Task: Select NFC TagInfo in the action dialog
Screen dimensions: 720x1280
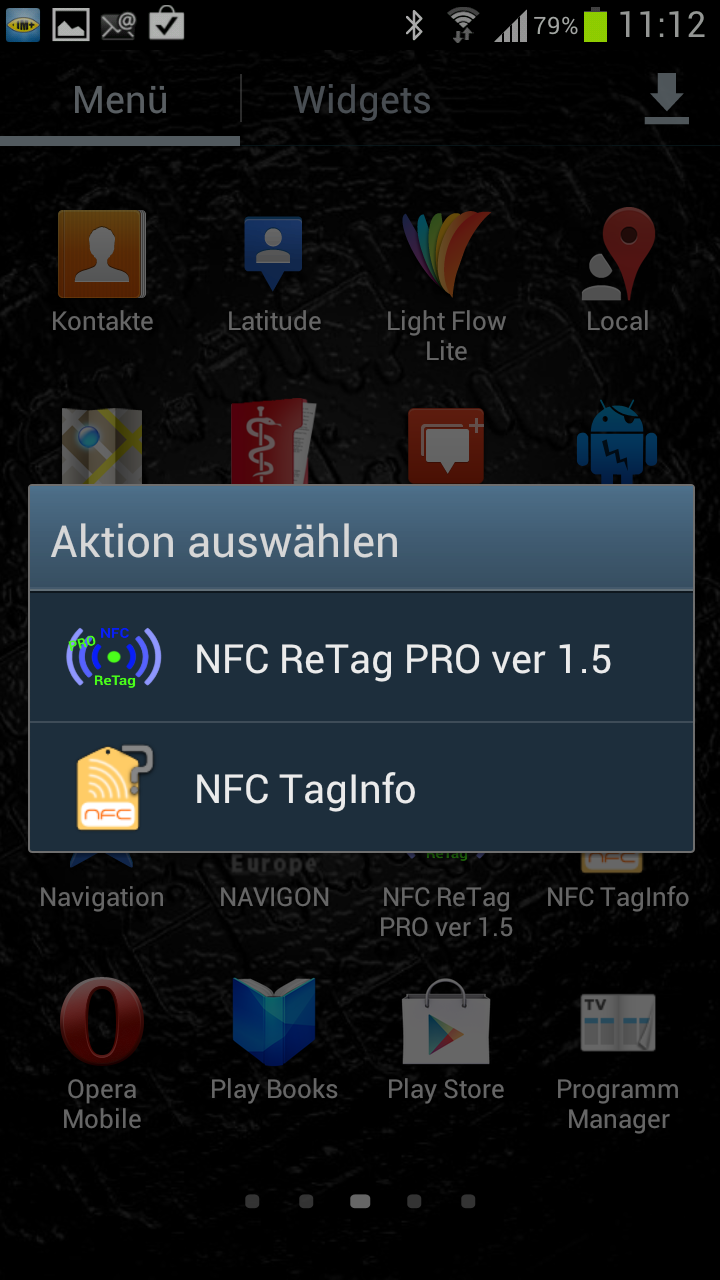Action: click(361, 788)
